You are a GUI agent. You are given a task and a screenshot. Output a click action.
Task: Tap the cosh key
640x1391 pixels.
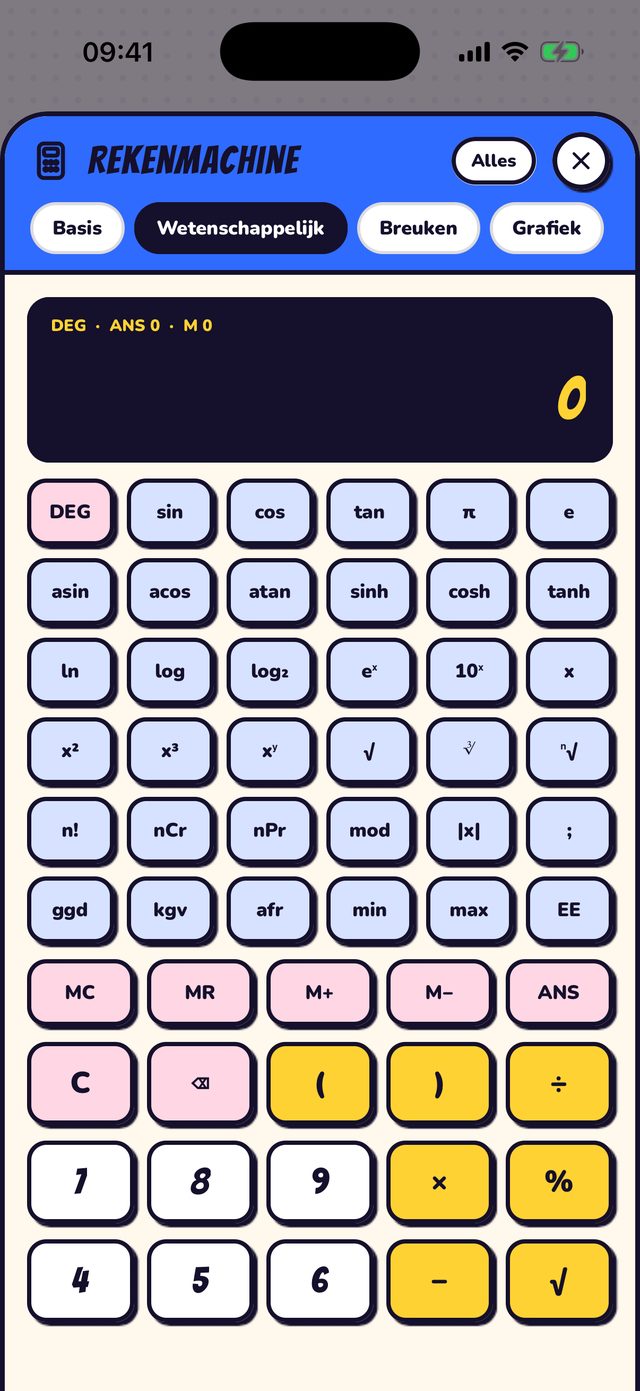pos(469,592)
